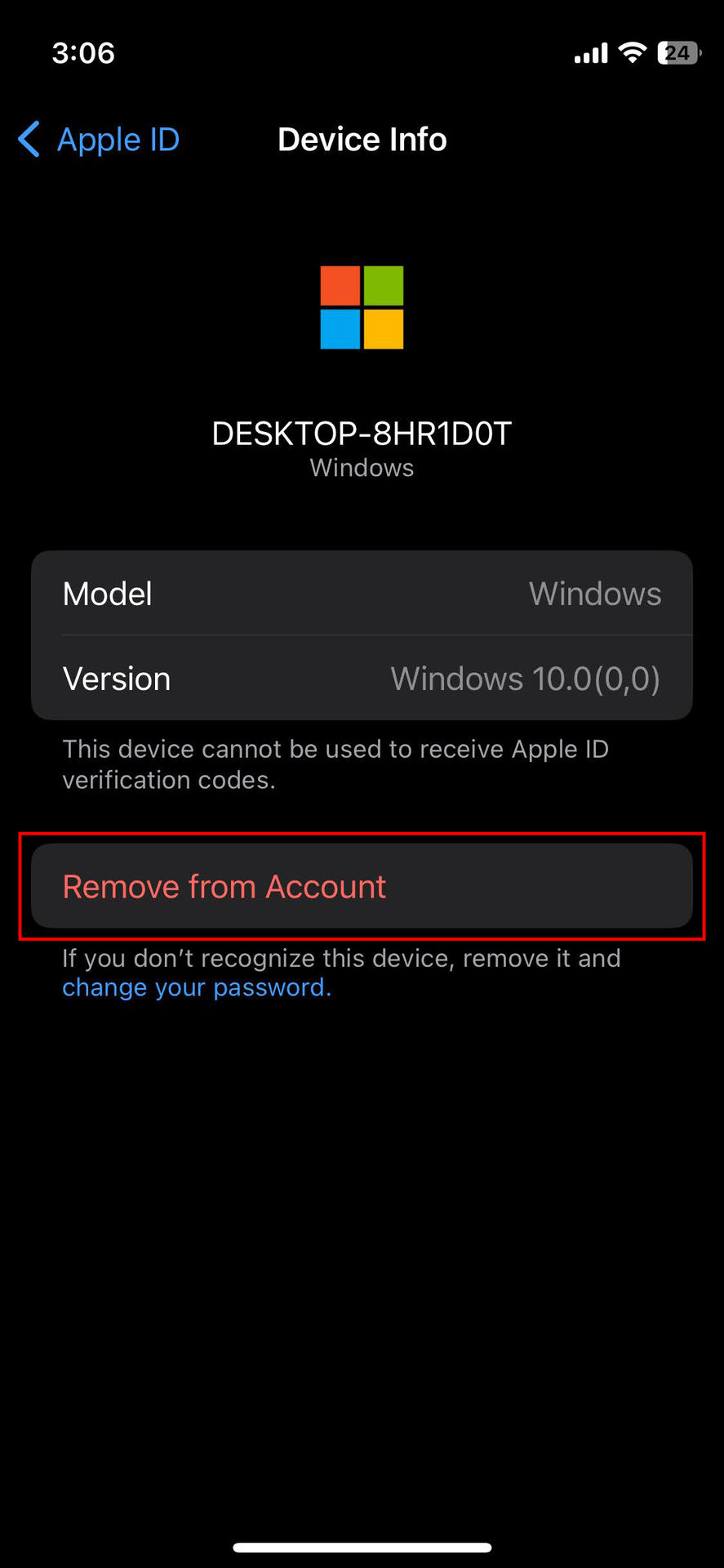The height and width of the screenshot is (1568, 724).
Task: Go back to Apple ID
Action: point(100,140)
